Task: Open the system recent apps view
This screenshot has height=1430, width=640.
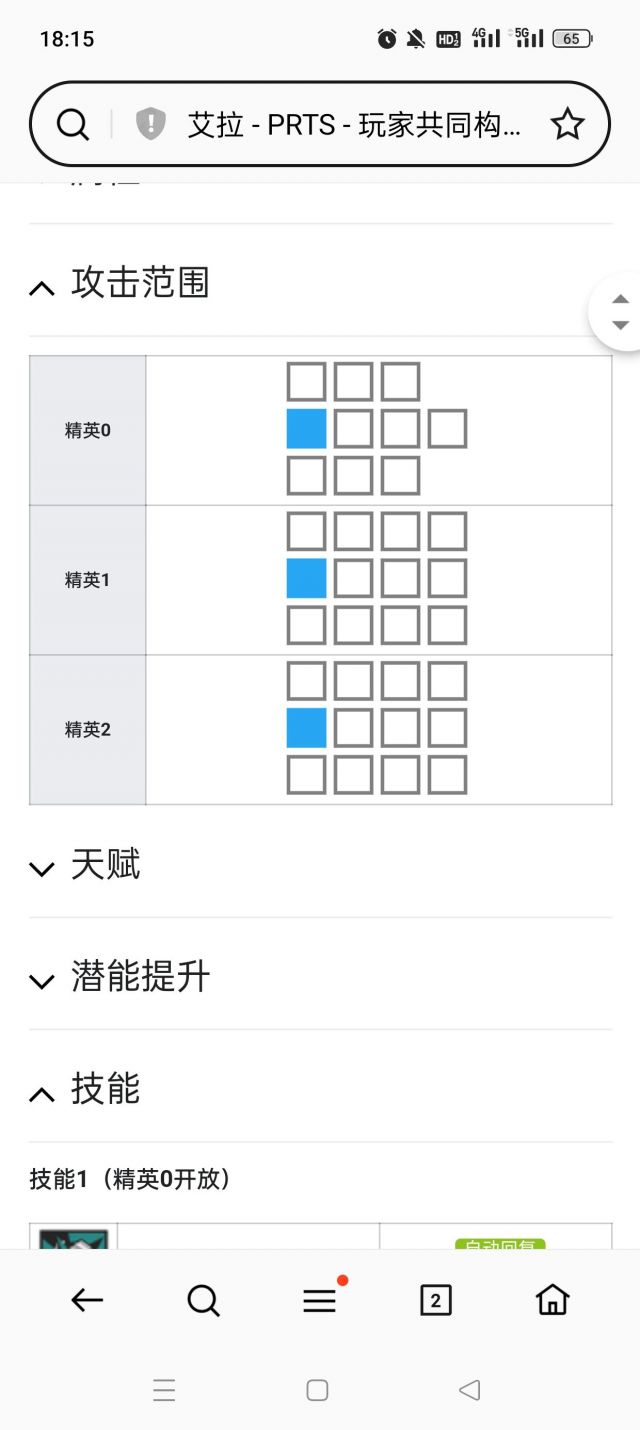Action: click(x=165, y=1390)
